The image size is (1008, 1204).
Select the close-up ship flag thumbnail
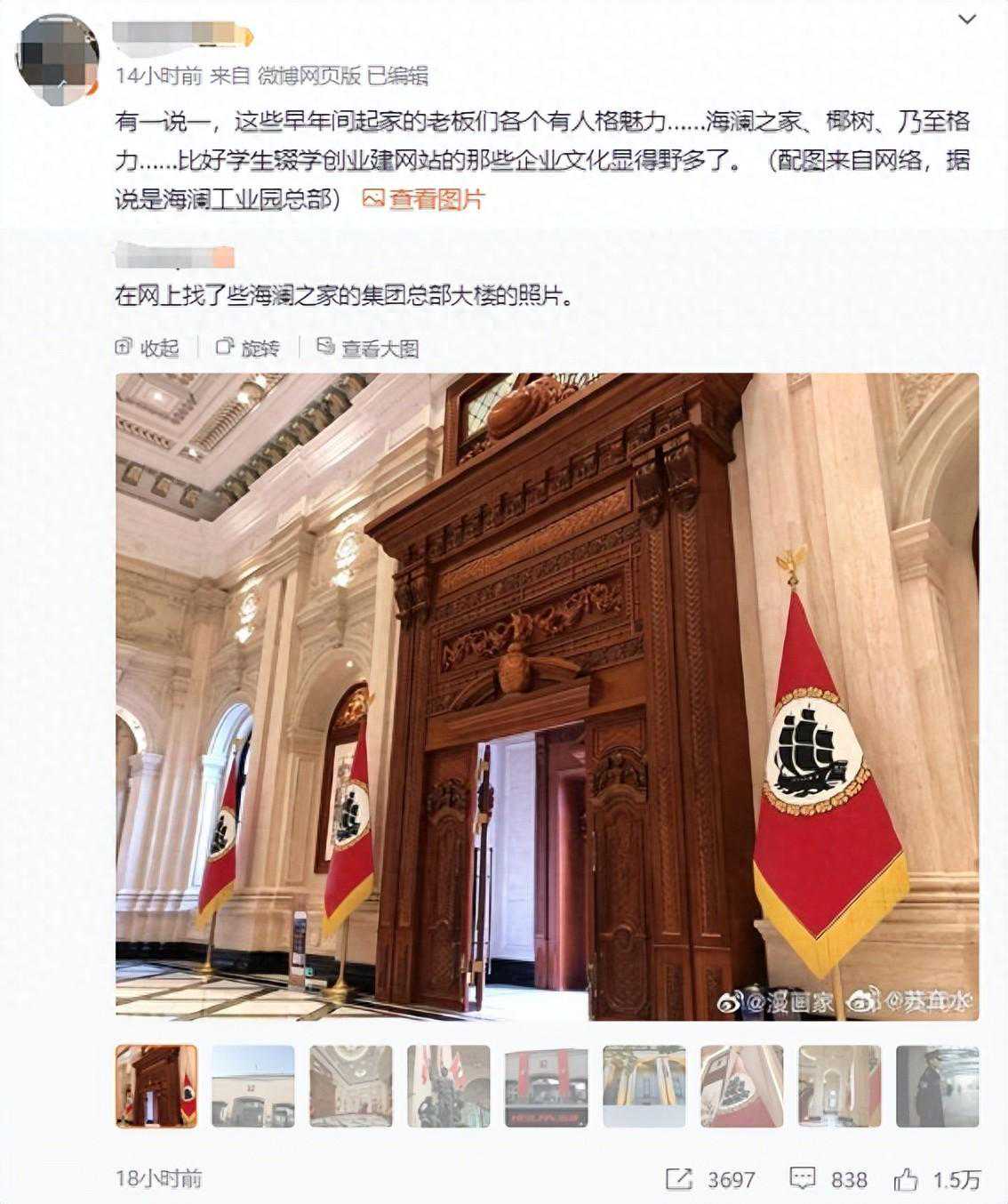coord(741,1086)
